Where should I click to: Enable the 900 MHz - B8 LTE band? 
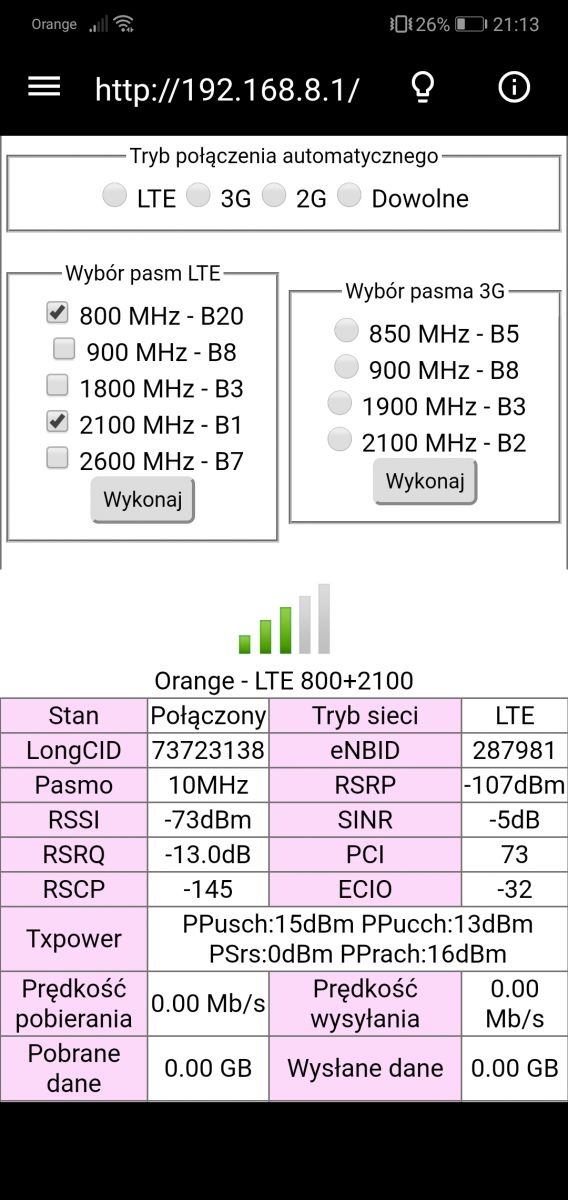pyautogui.click(x=64, y=349)
